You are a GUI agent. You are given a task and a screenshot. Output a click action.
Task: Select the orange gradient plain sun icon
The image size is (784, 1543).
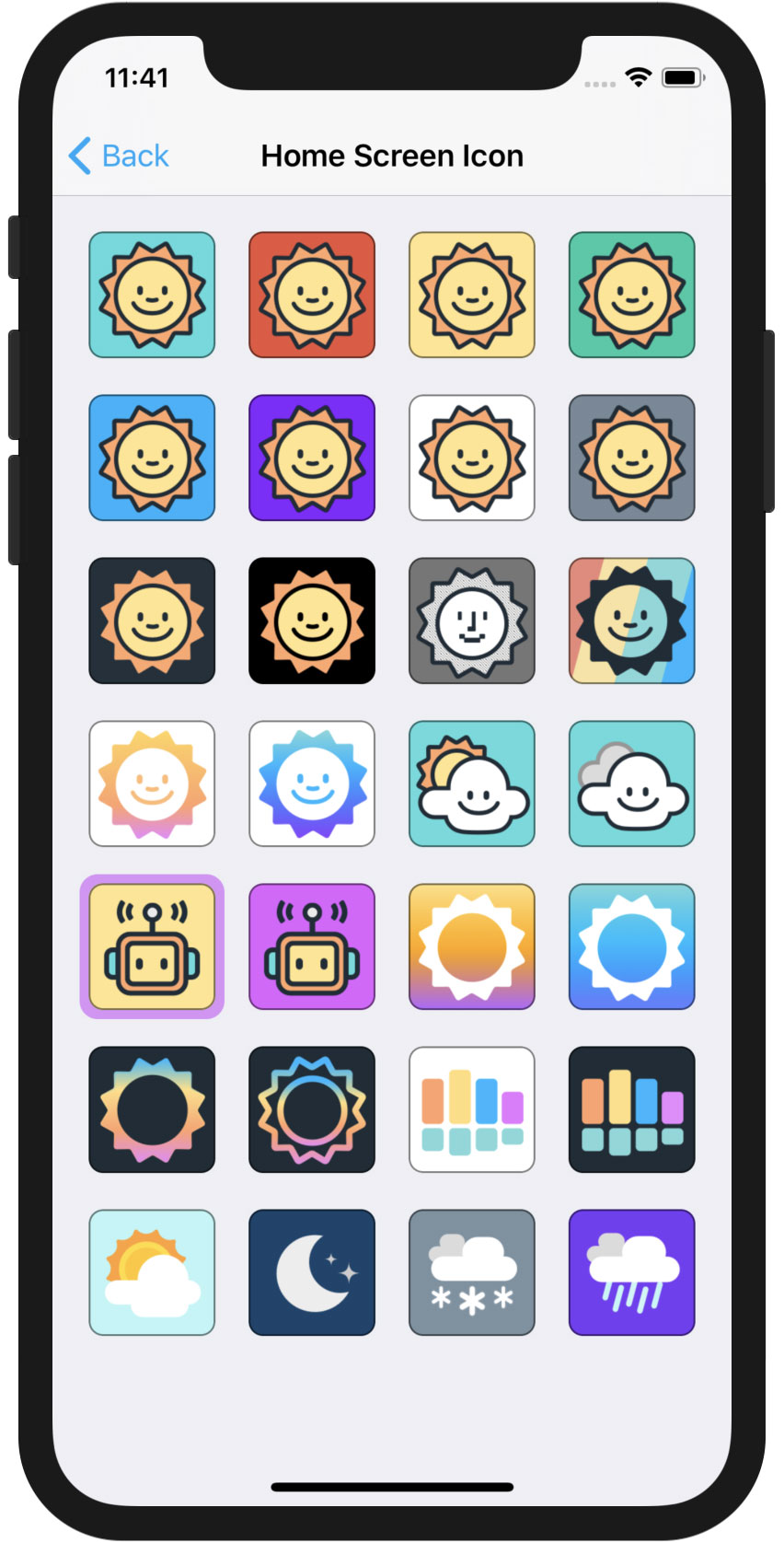point(472,946)
